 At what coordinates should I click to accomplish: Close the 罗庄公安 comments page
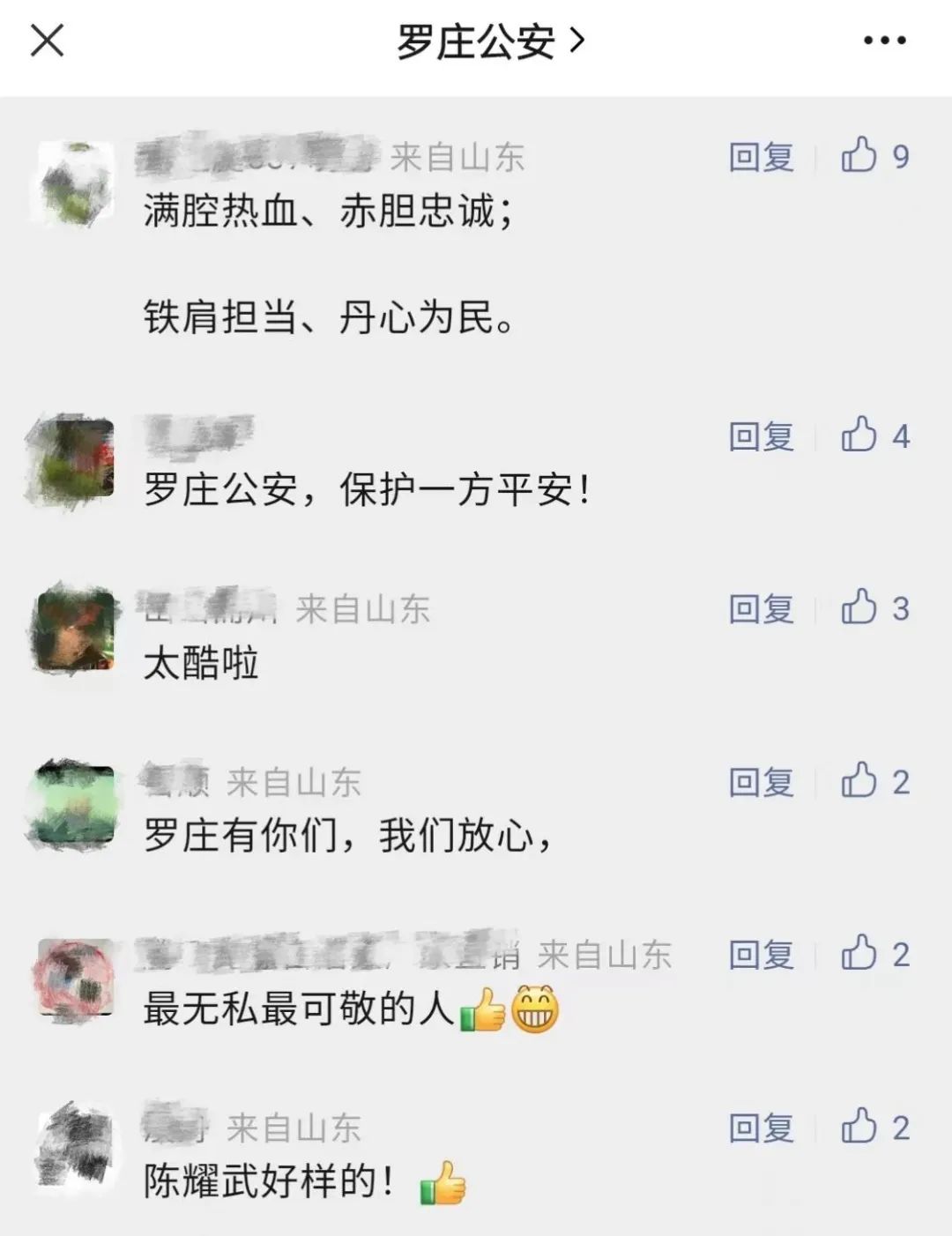click(x=47, y=41)
